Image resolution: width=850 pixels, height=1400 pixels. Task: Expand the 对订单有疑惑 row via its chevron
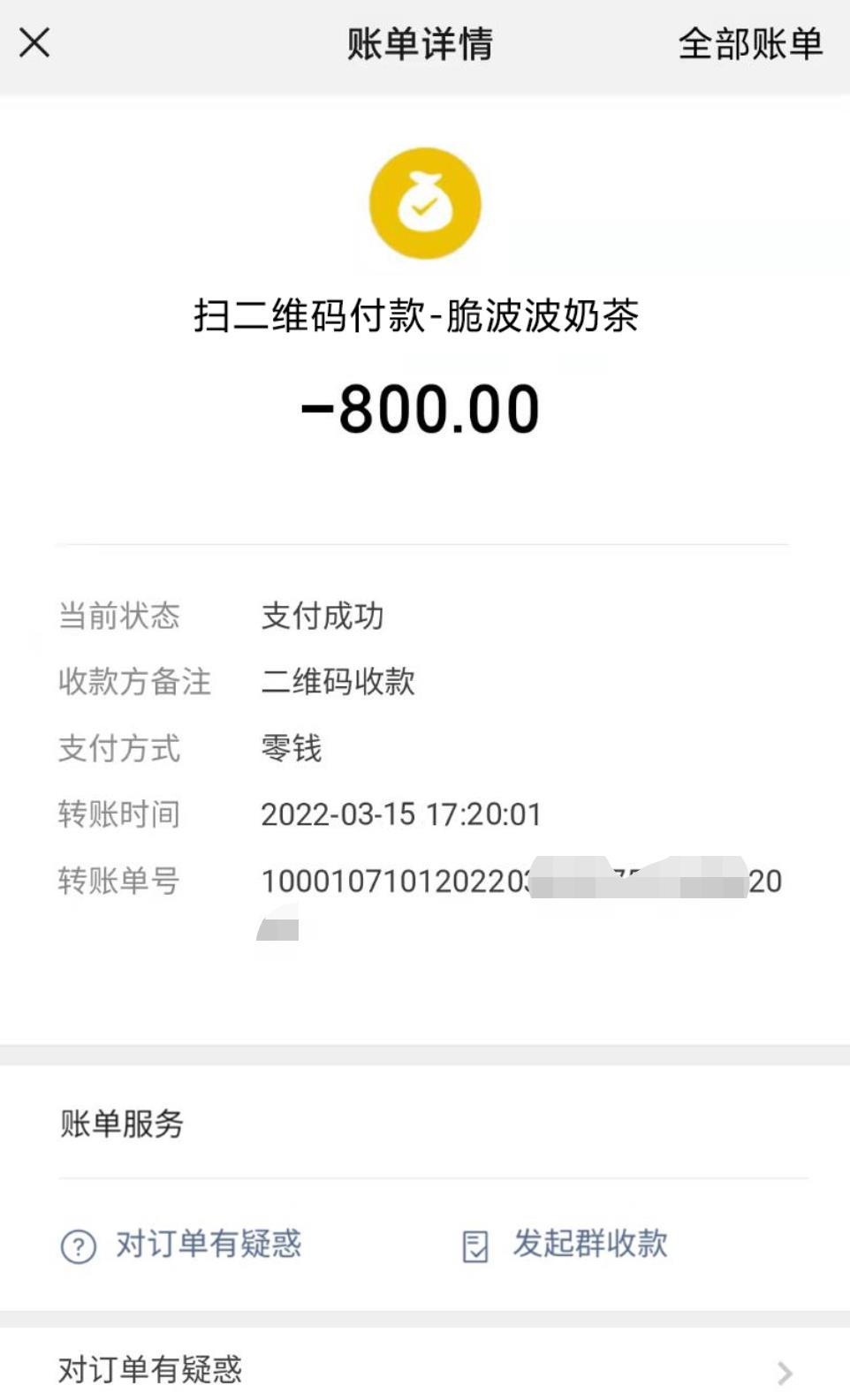tap(785, 1372)
